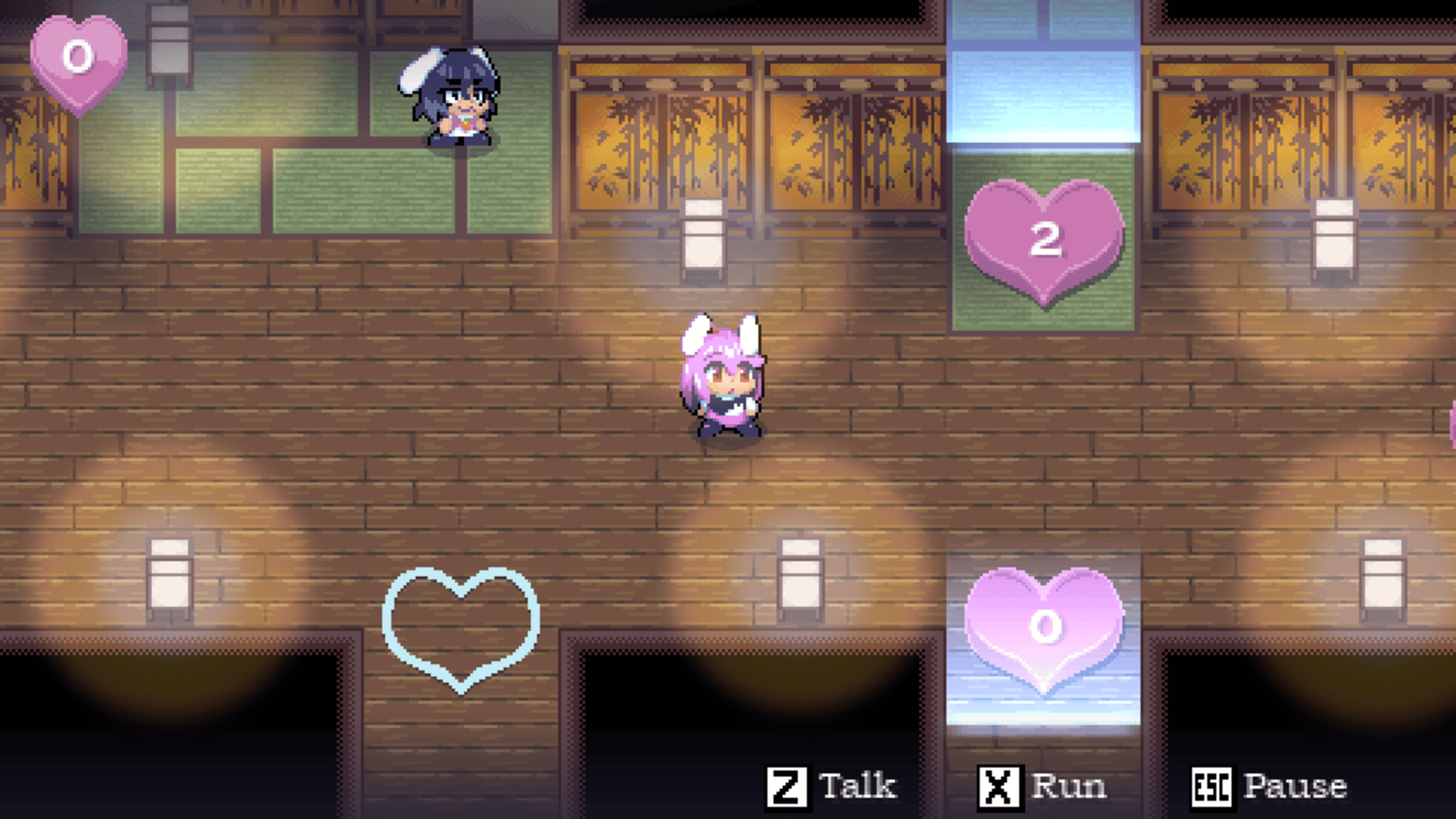The image size is (1456, 819).
Task: Tap the X Run button
Action: tap(1042, 786)
